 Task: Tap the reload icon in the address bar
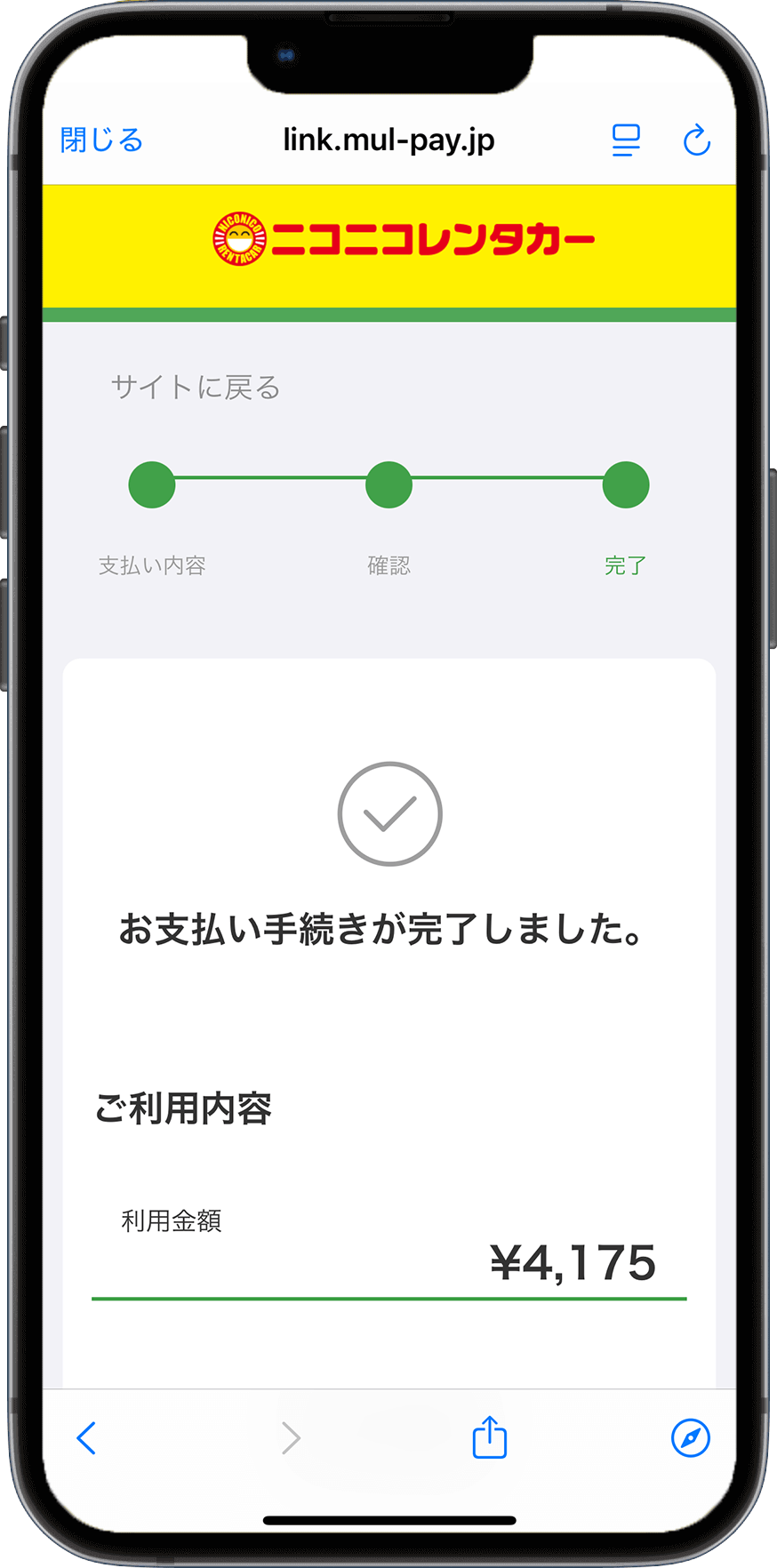(x=696, y=140)
